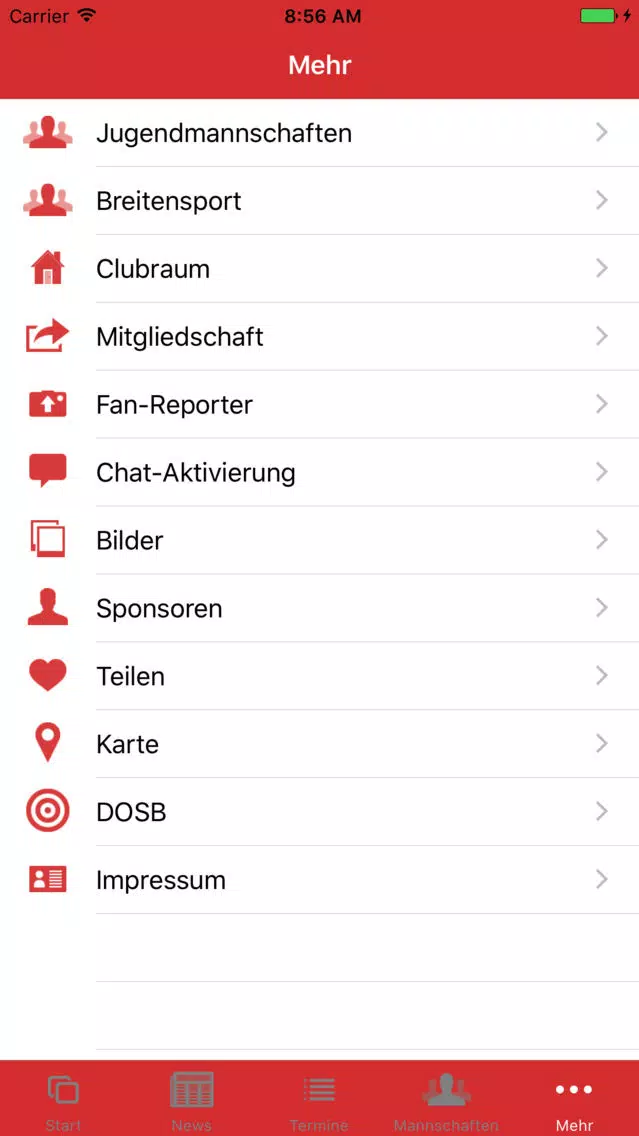This screenshot has width=639, height=1136.
Task: Open the Jugendmannschaften row
Action: point(320,133)
